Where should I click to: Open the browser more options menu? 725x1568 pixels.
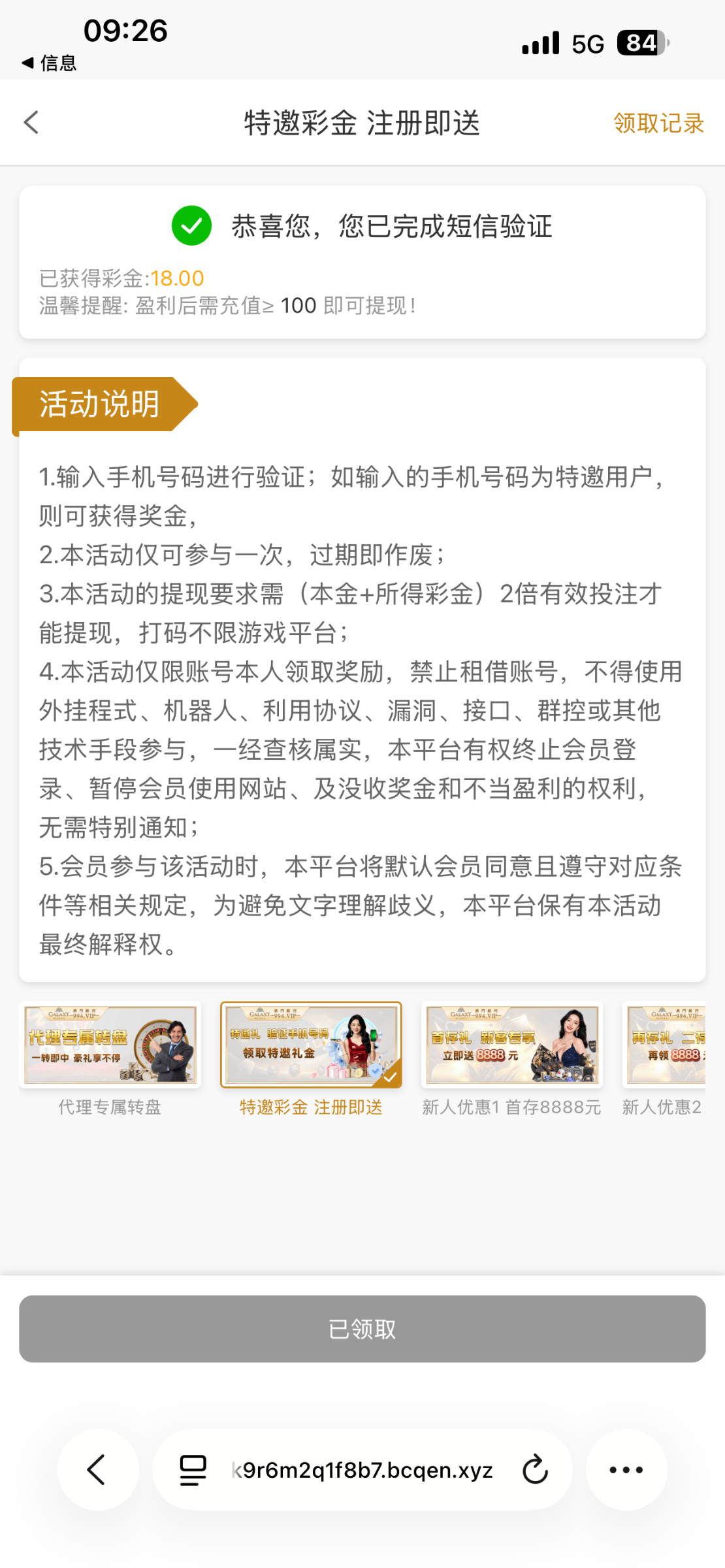coord(626,1469)
